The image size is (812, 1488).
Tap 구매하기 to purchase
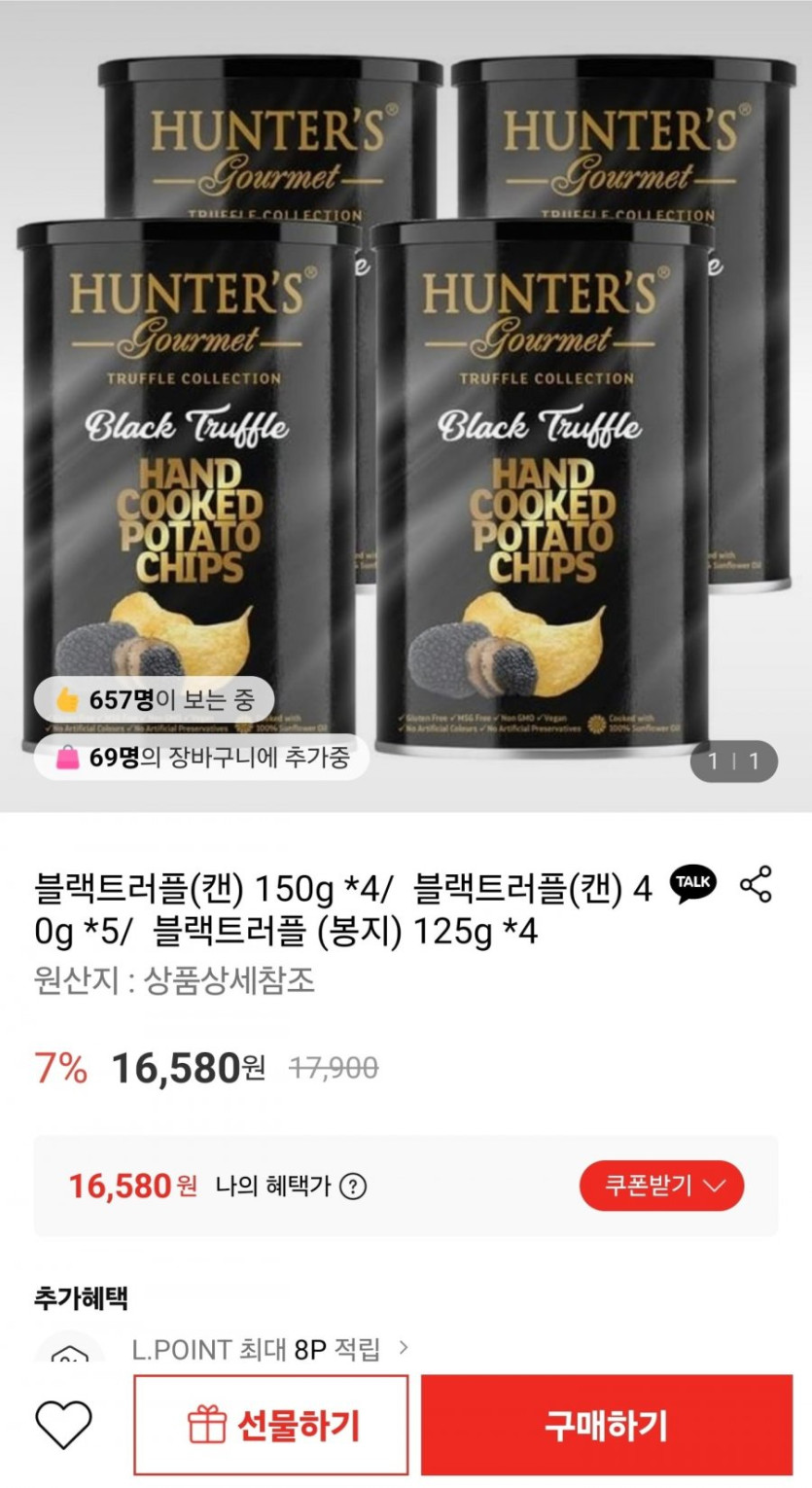pyautogui.click(x=607, y=1425)
